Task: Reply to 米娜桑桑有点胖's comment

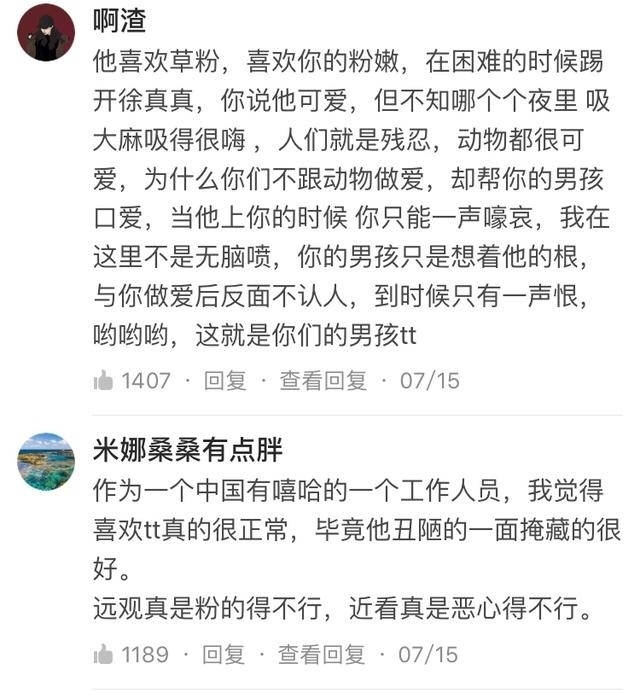Action: pos(224,655)
